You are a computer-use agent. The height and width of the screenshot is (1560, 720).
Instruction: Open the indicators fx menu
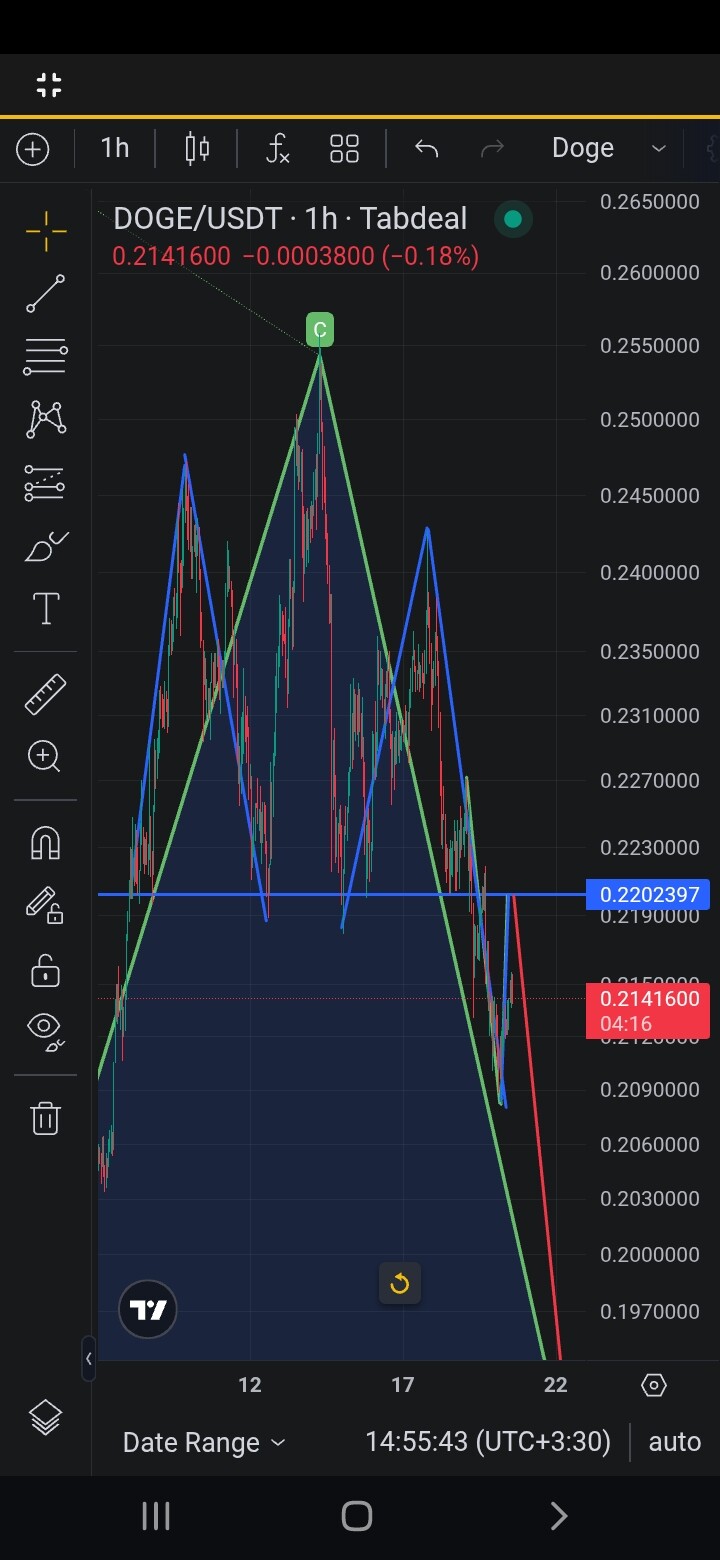pyautogui.click(x=278, y=149)
